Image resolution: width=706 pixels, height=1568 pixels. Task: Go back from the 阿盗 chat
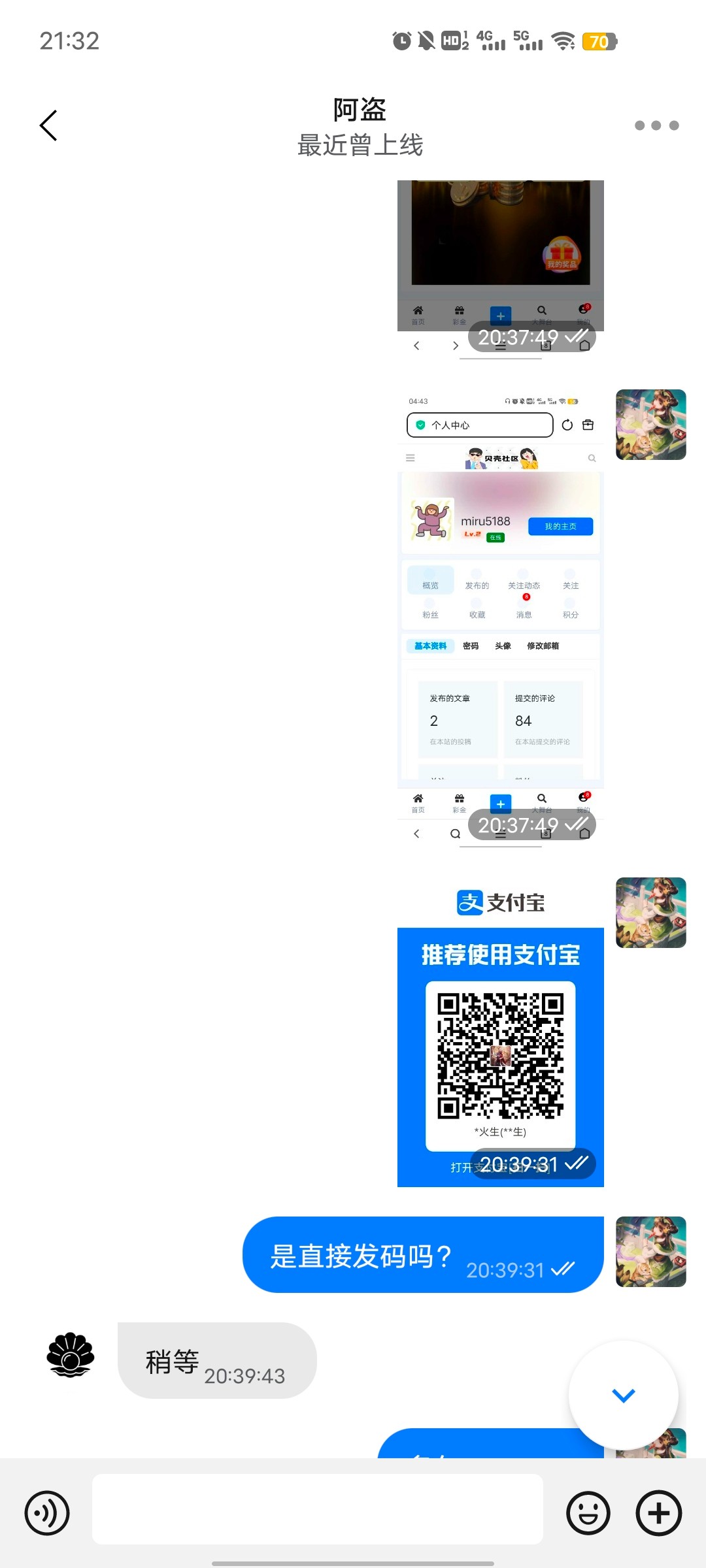click(x=49, y=125)
